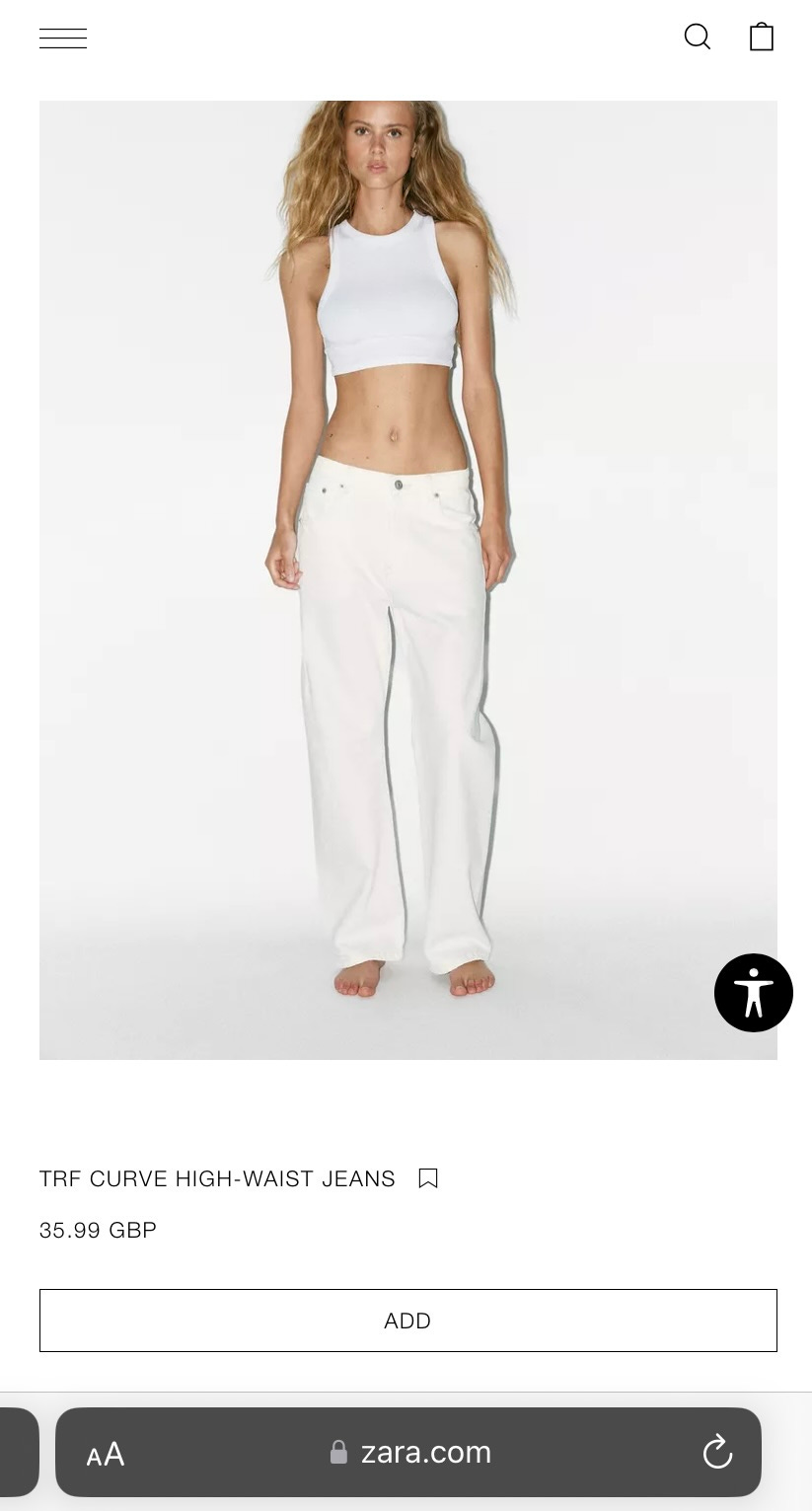This screenshot has width=812, height=1511.
Task: Tap the zara.com address bar
Action: click(408, 1452)
